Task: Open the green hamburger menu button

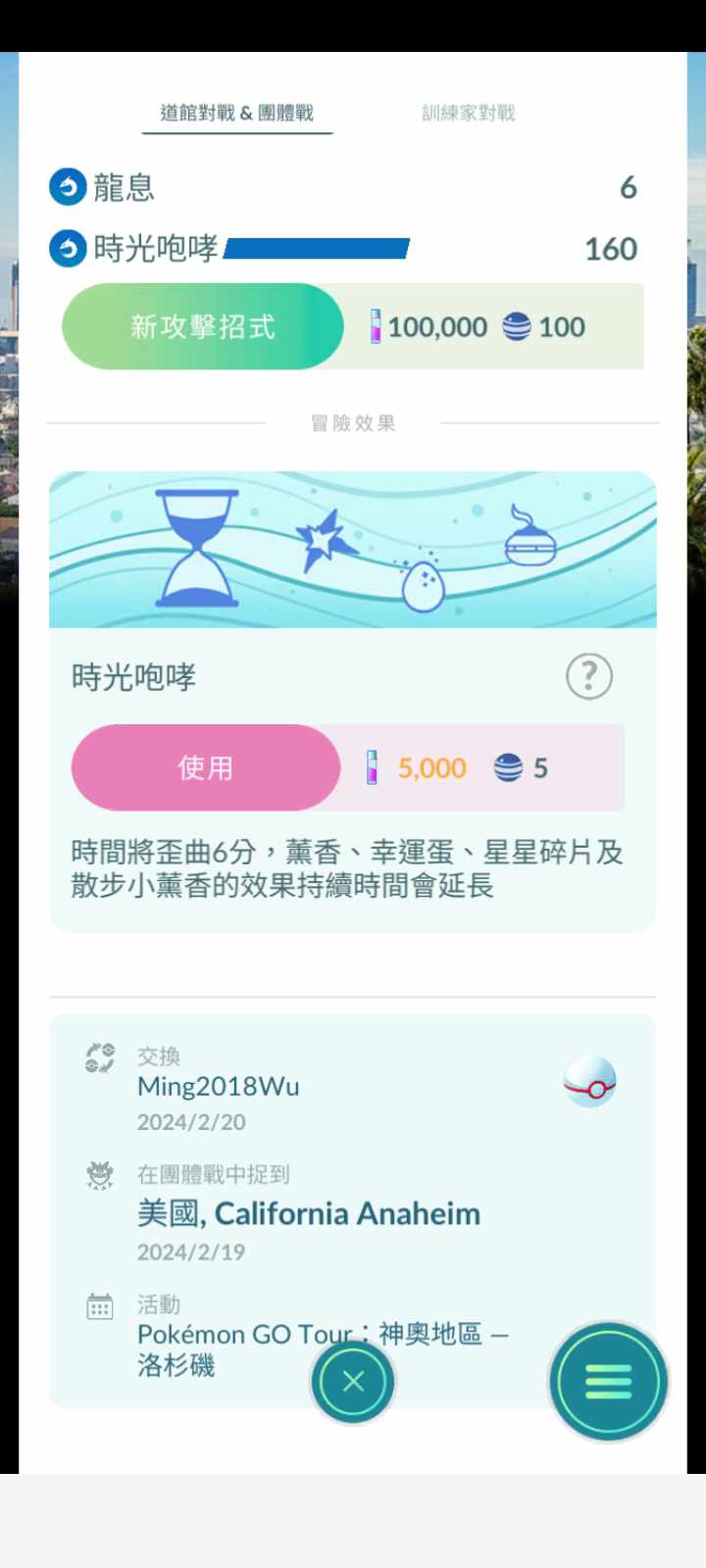Action: click(x=608, y=1382)
